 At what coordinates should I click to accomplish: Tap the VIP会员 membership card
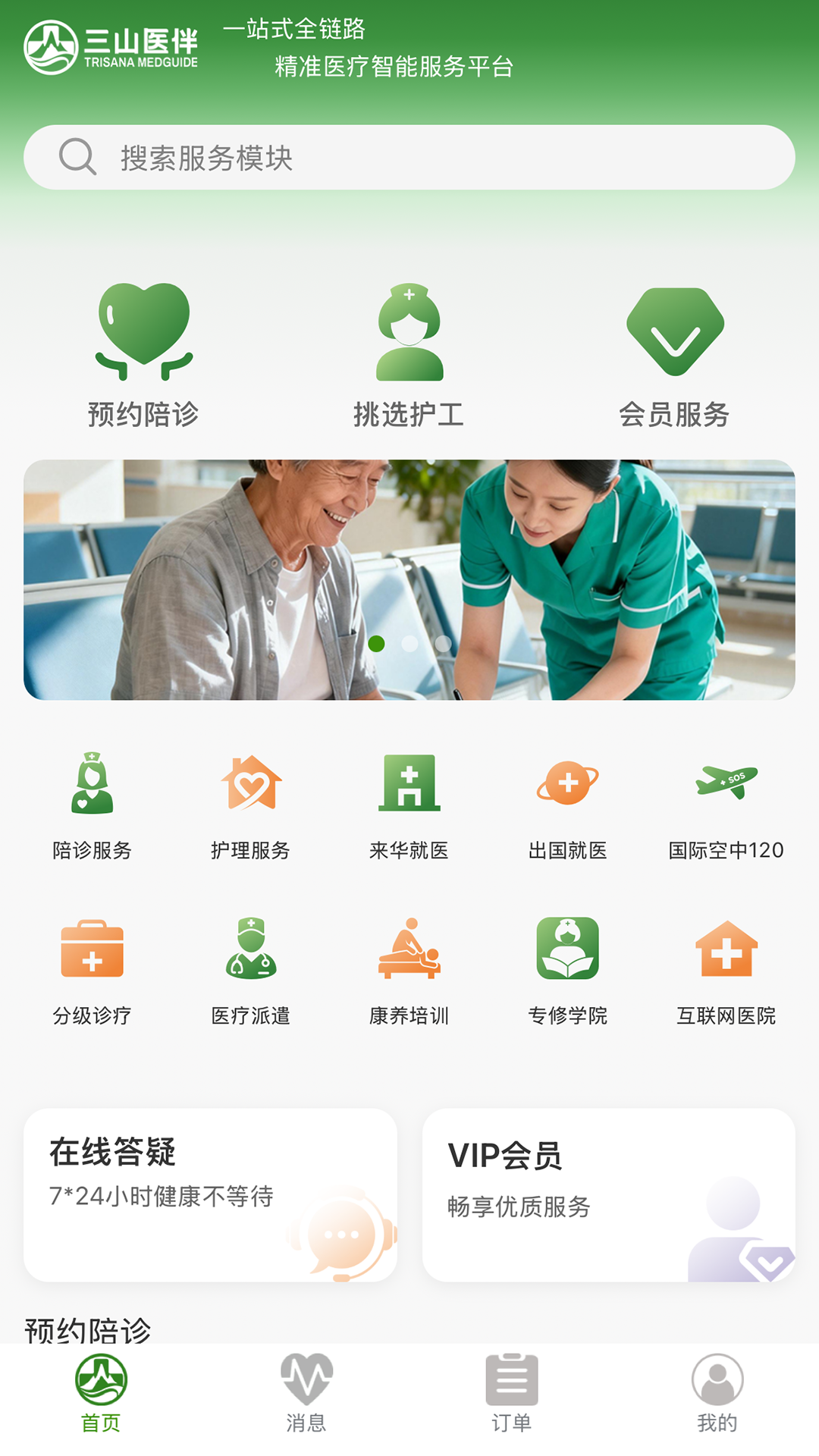tap(611, 1196)
